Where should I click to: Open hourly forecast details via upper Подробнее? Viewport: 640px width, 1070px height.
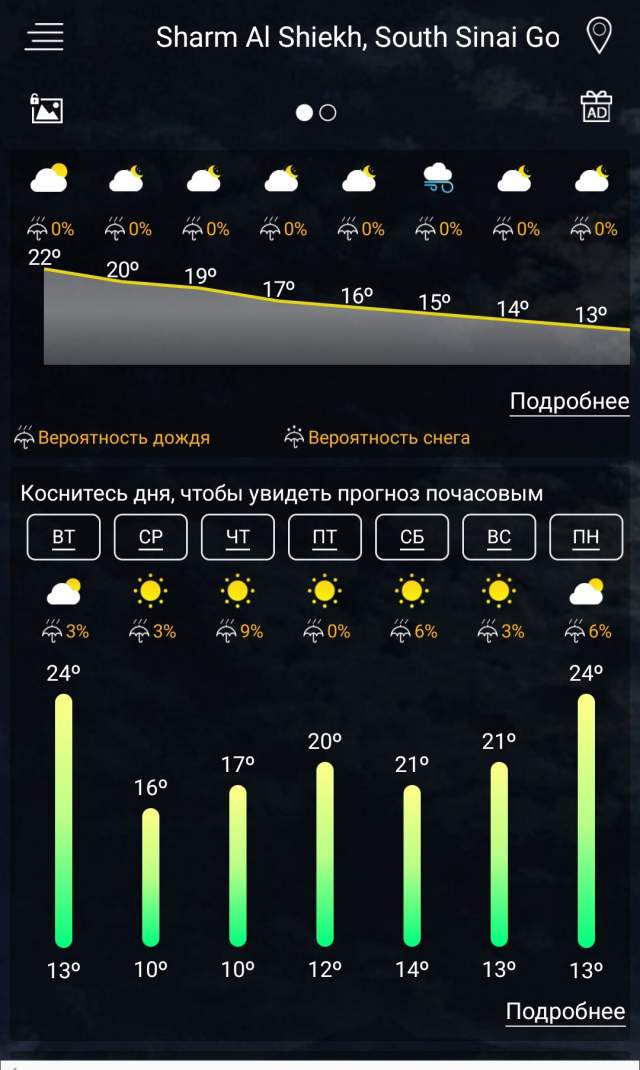click(569, 402)
